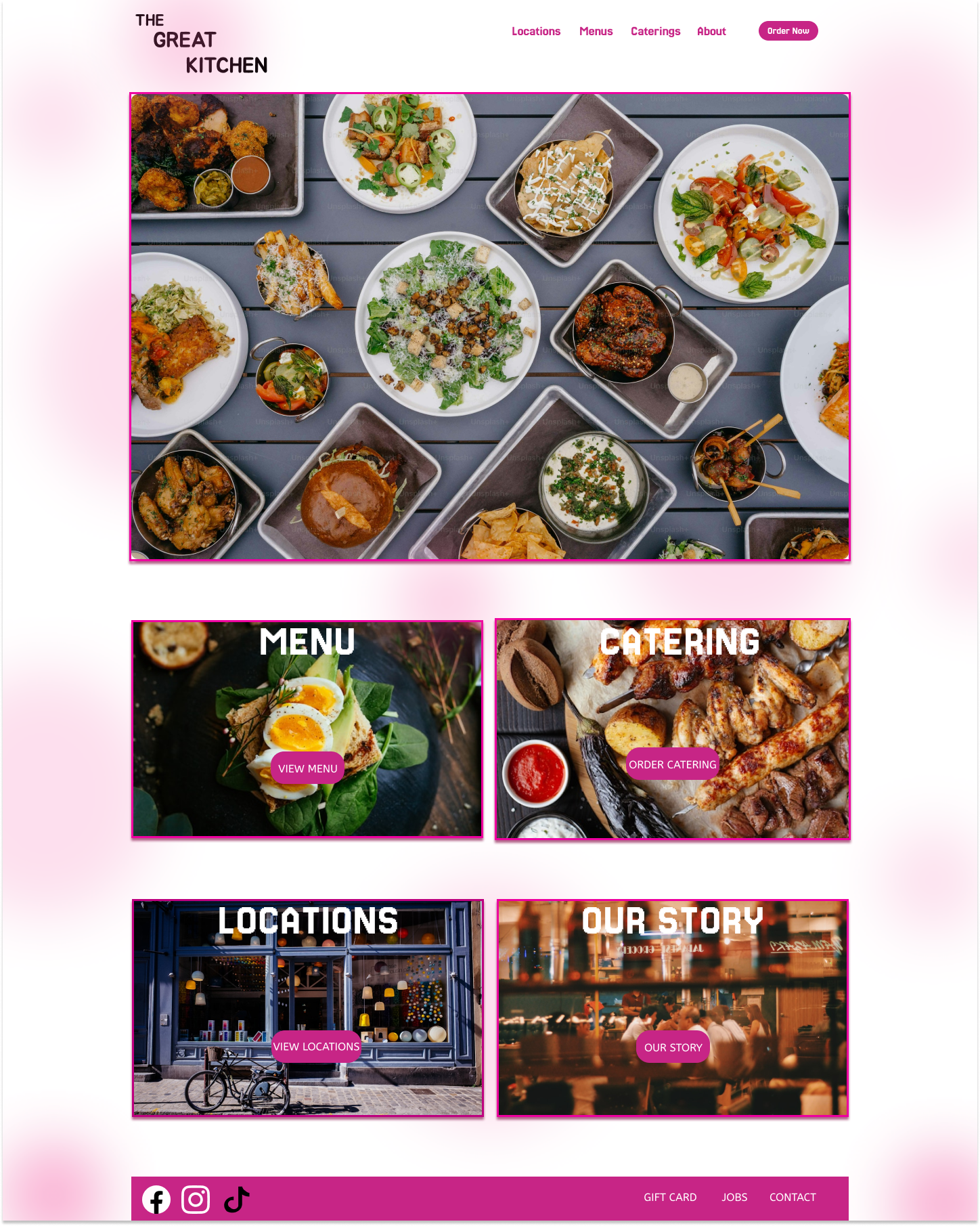This screenshot has height=1226, width=980.
Task: Visit the About page
Action: 711,31
